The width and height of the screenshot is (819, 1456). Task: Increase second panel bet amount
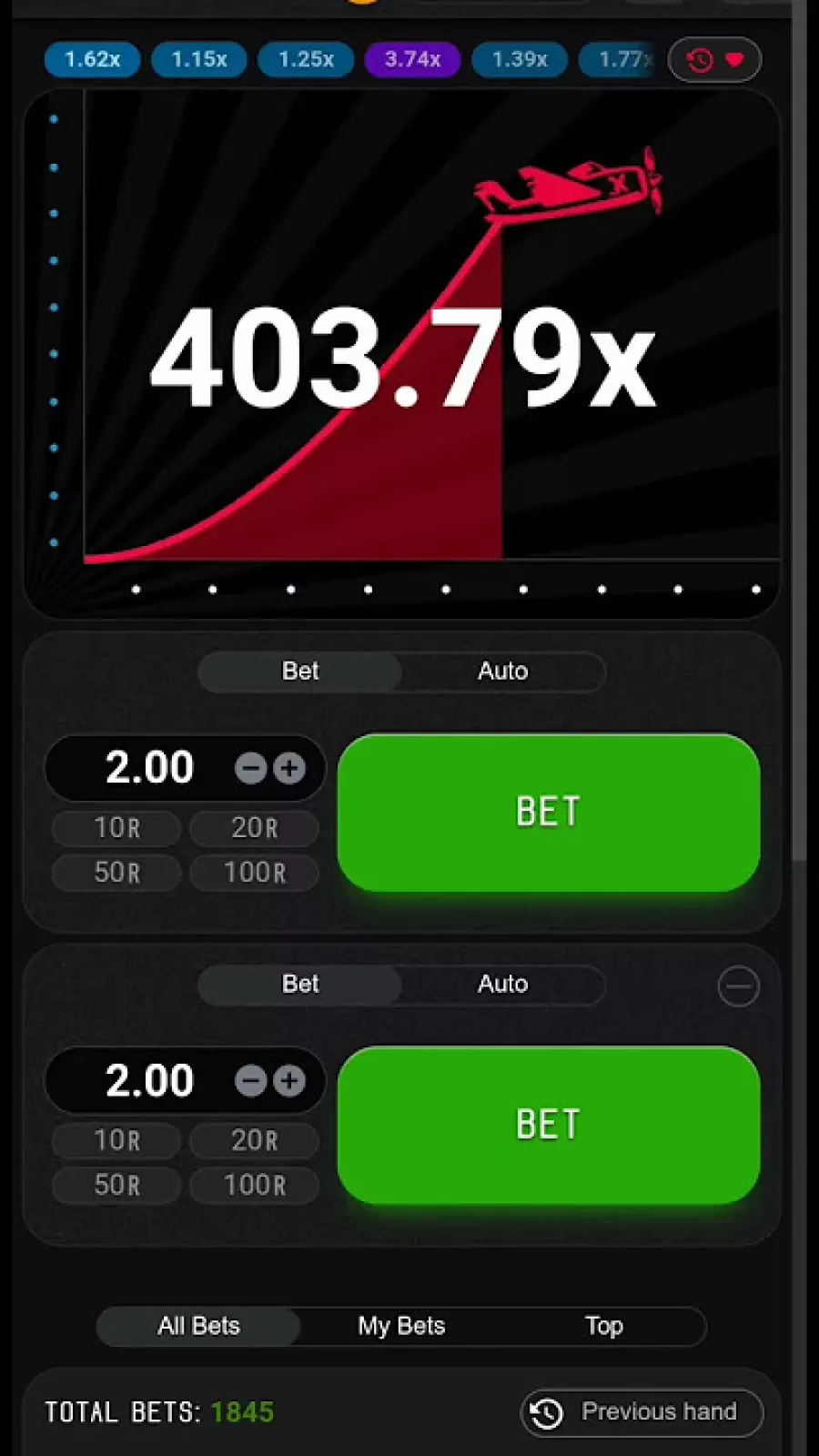(290, 1081)
